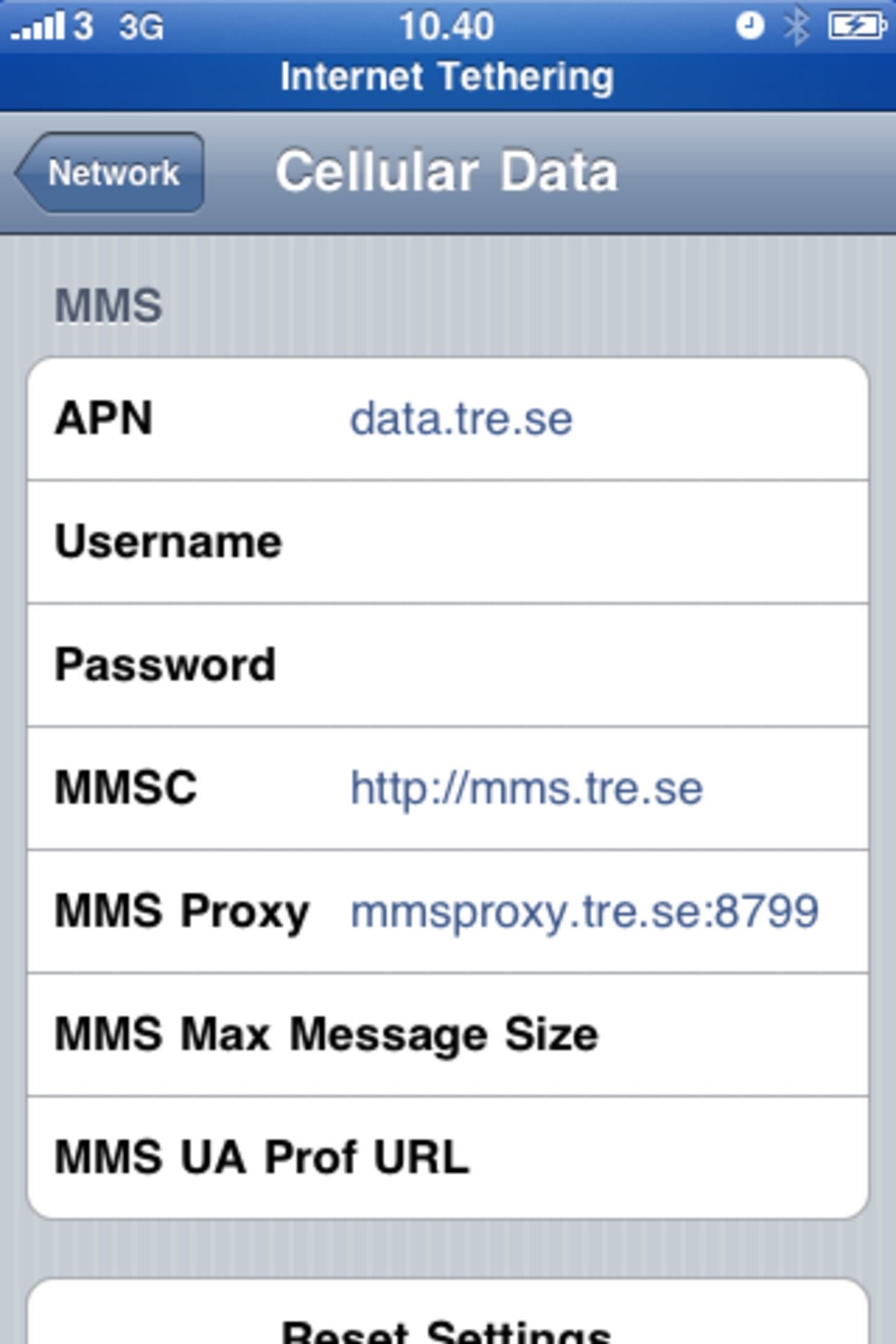Tap MMS Max Message Size row
The width and height of the screenshot is (896, 1344).
point(448,1033)
